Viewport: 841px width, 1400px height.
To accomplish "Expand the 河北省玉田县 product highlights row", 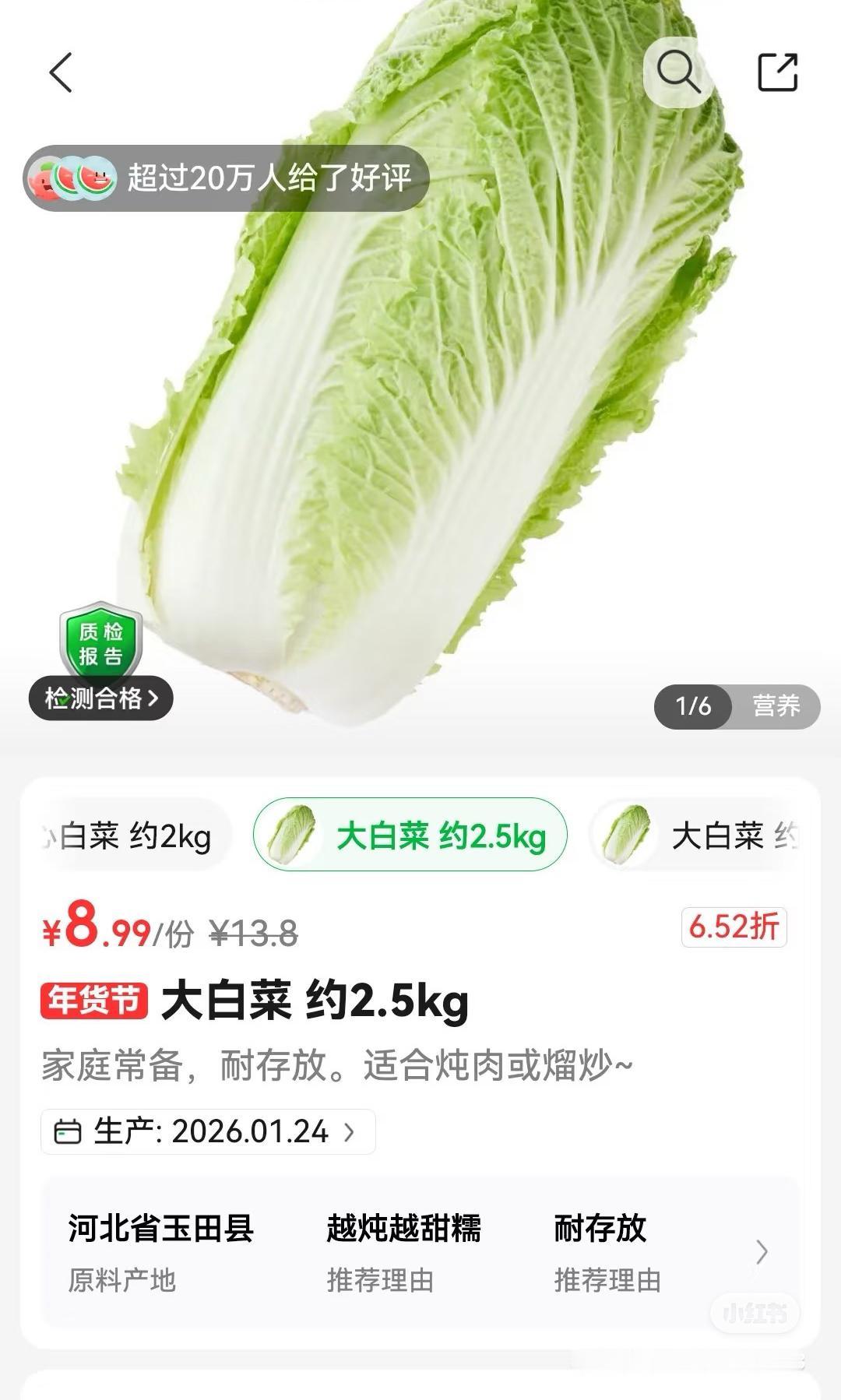I will click(762, 1252).
